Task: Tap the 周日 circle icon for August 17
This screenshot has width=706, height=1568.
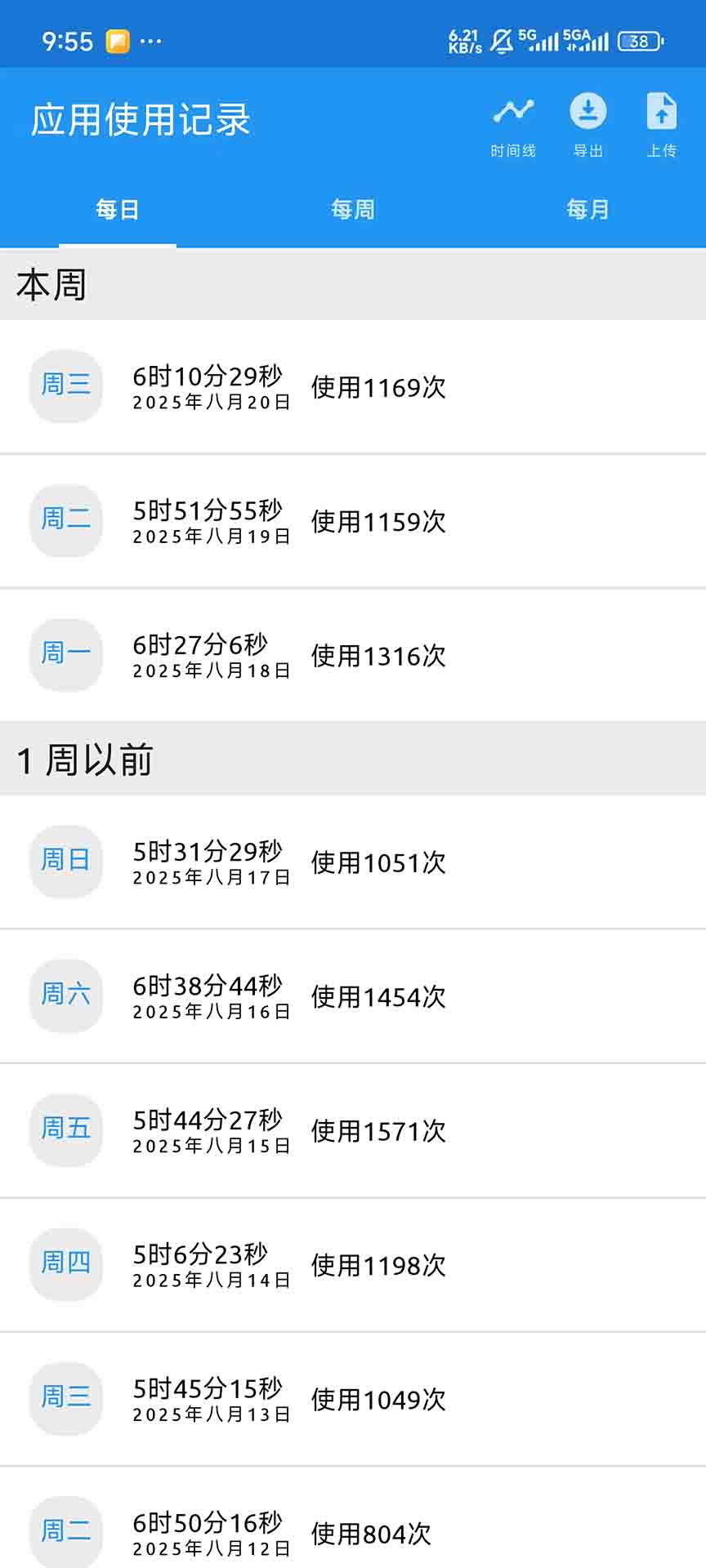Action: pyautogui.click(x=65, y=862)
